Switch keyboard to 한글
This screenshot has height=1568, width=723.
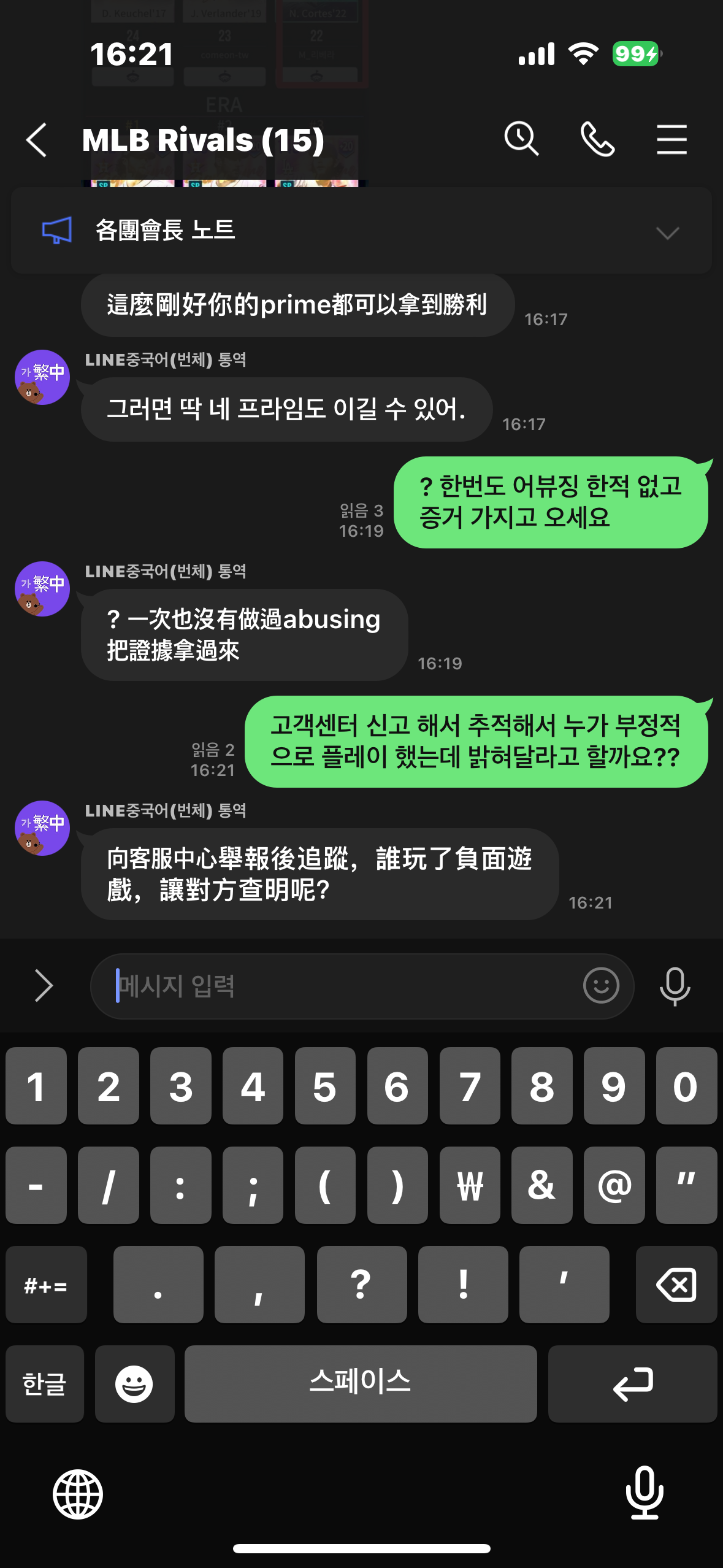click(x=44, y=1384)
